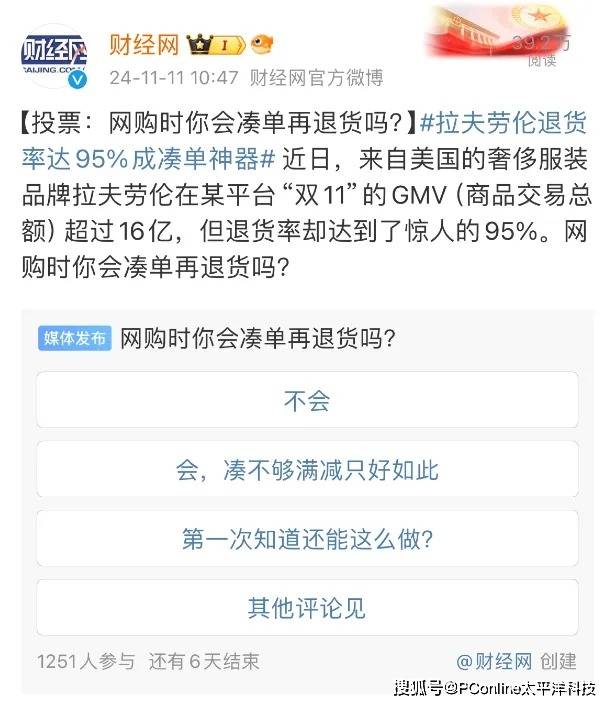Open the 财经网 account name
This screenshot has height=705, width=610.
point(144,44)
